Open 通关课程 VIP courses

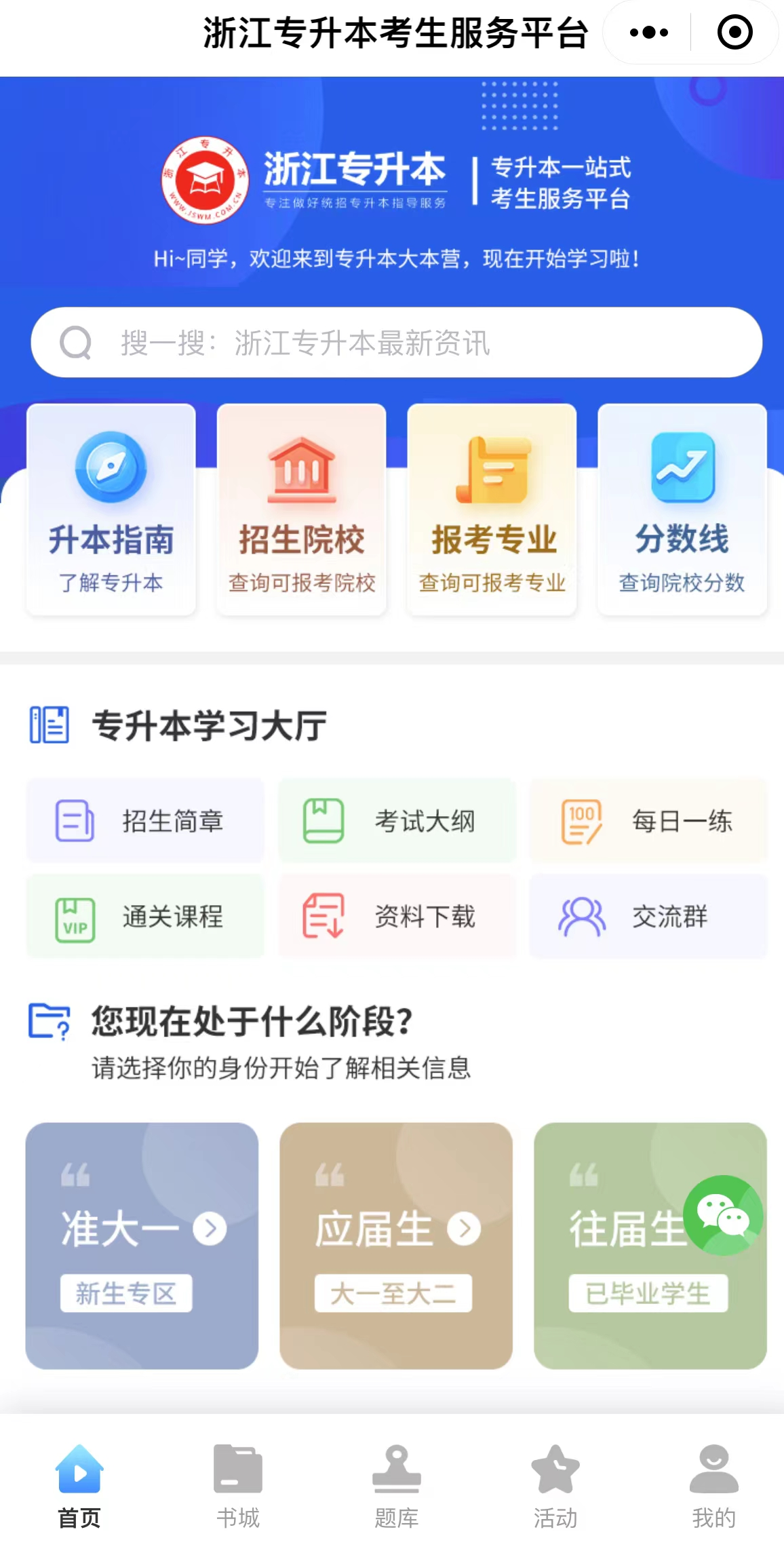(x=145, y=917)
